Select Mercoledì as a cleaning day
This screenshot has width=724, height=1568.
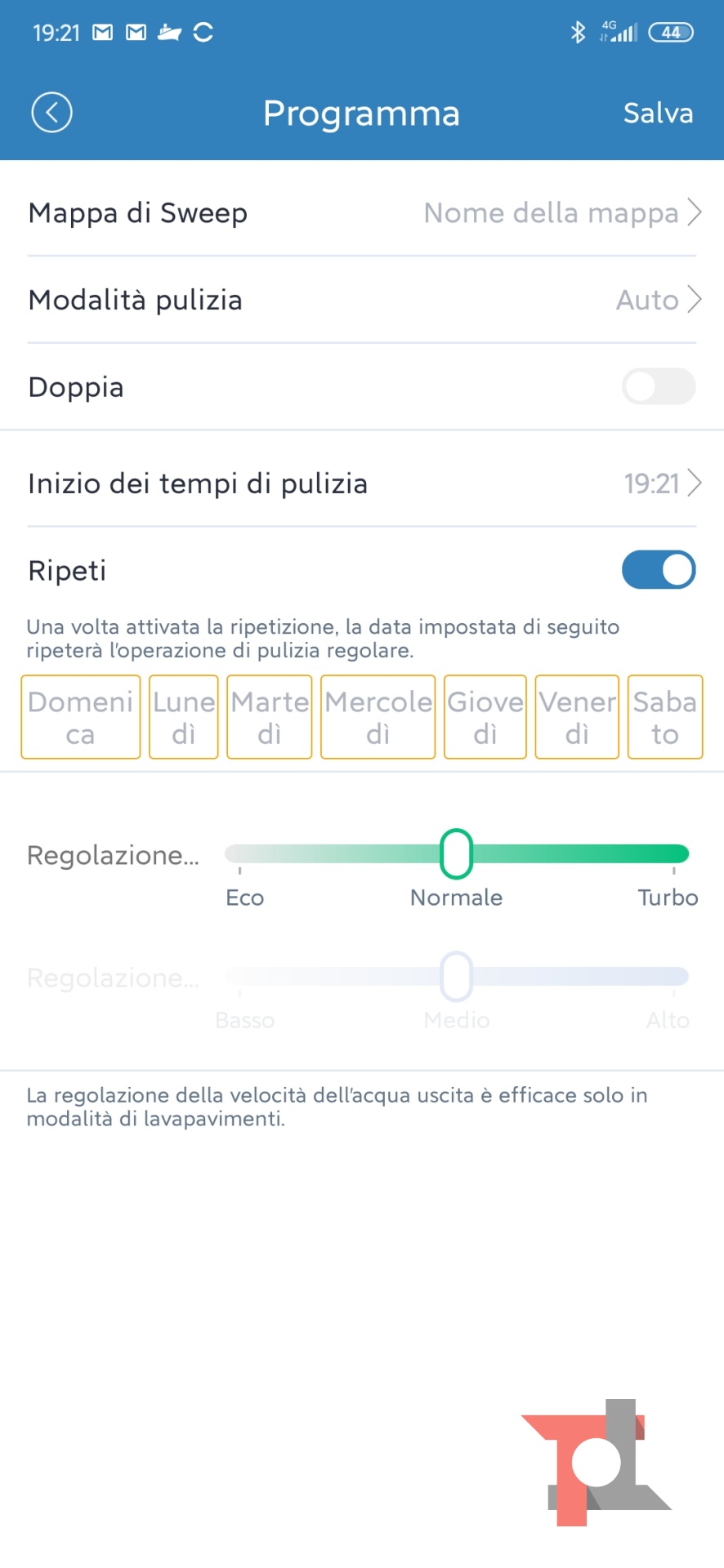point(378,717)
